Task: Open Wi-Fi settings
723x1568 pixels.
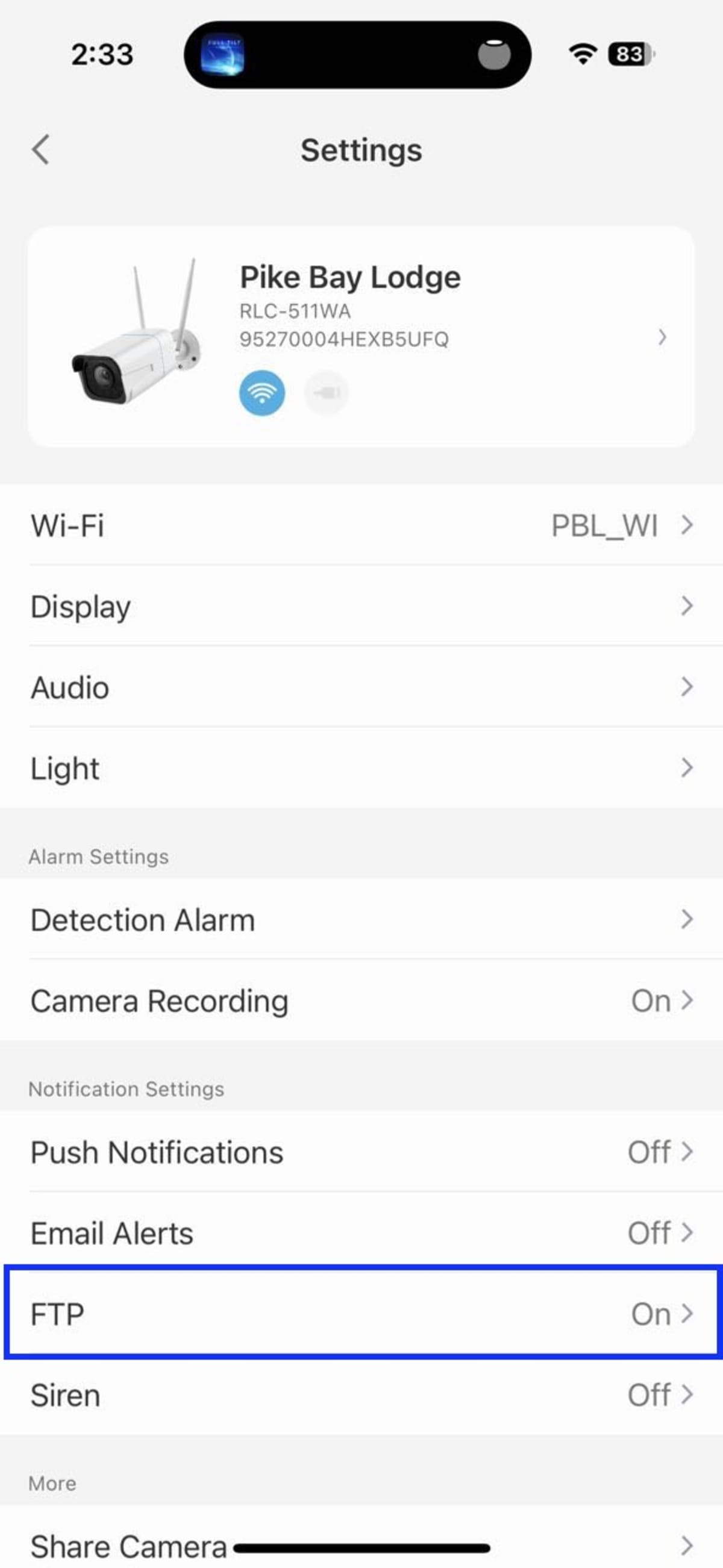Action: click(361, 525)
